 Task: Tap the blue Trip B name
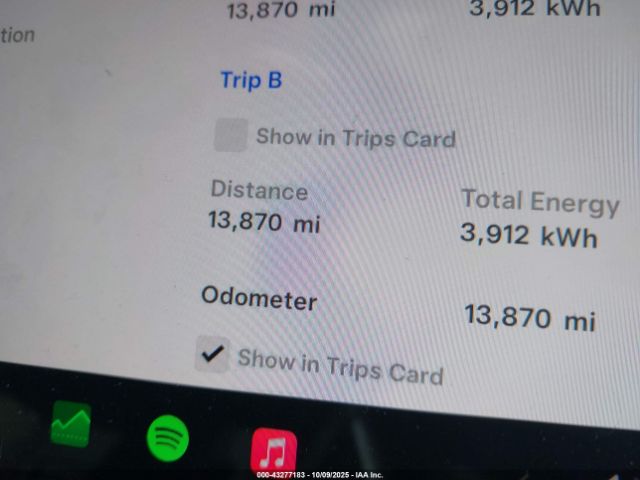pyautogui.click(x=251, y=80)
